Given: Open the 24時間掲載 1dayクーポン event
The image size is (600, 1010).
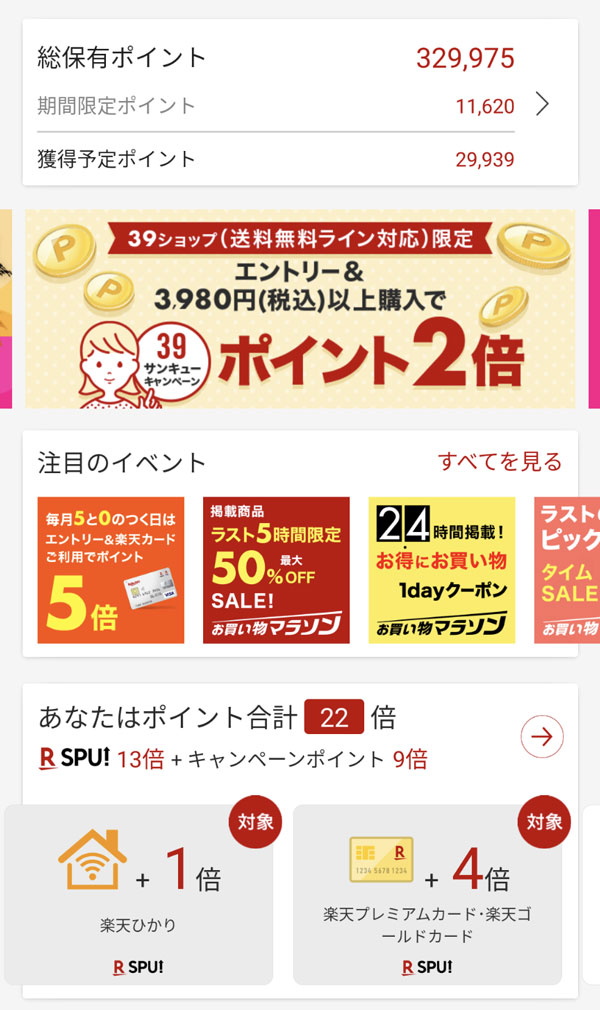Looking at the screenshot, I should pyautogui.click(x=441, y=570).
